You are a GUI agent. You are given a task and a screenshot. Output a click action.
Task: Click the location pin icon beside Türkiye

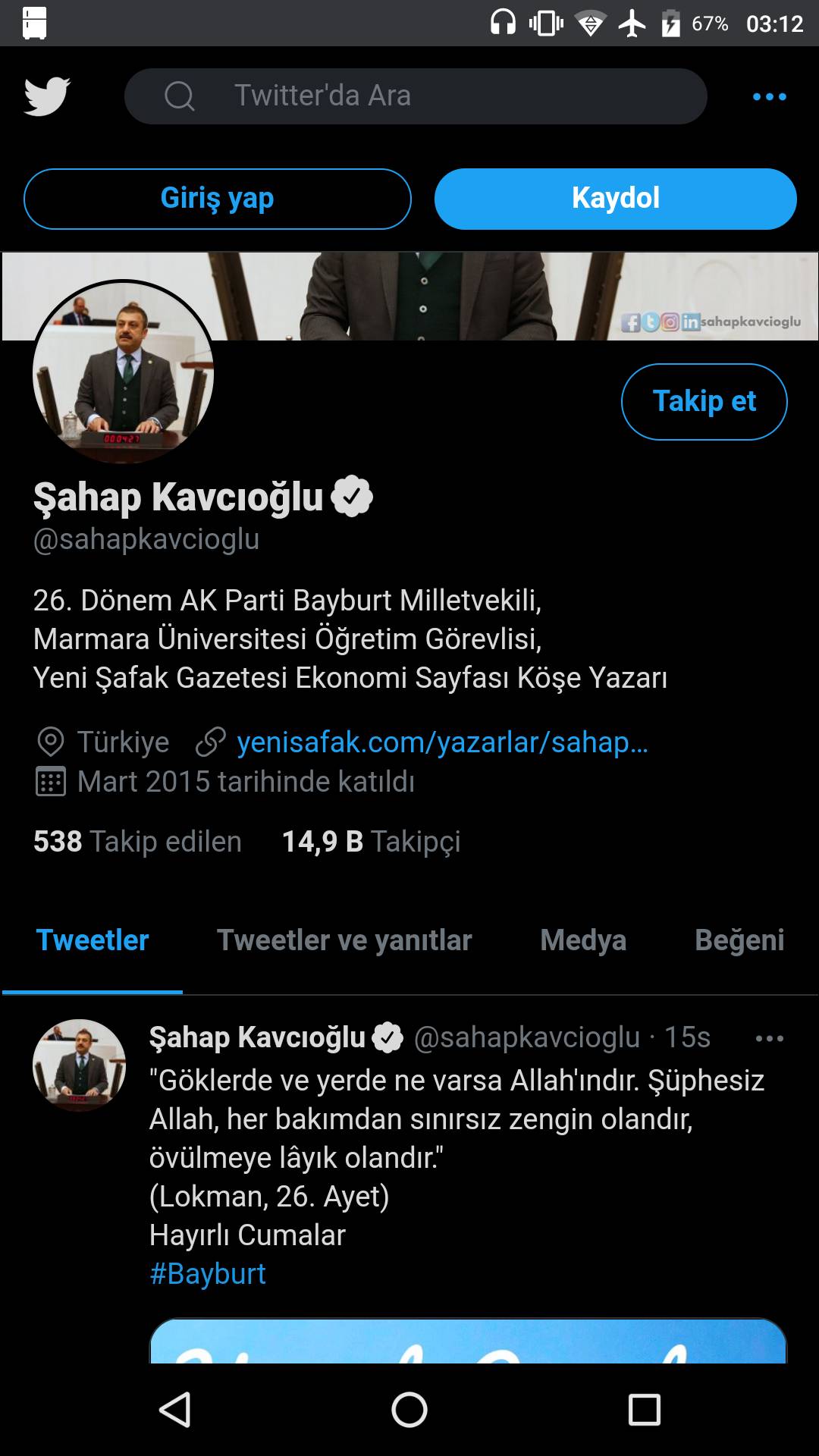coord(50,742)
